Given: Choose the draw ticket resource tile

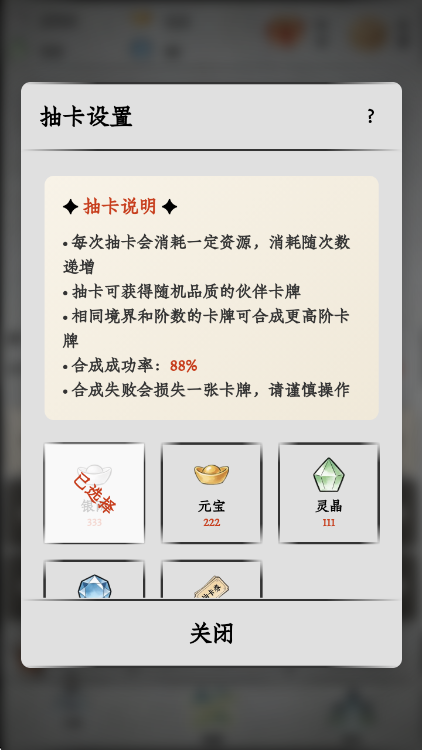Looking at the screenshot, I should (211, 580).
